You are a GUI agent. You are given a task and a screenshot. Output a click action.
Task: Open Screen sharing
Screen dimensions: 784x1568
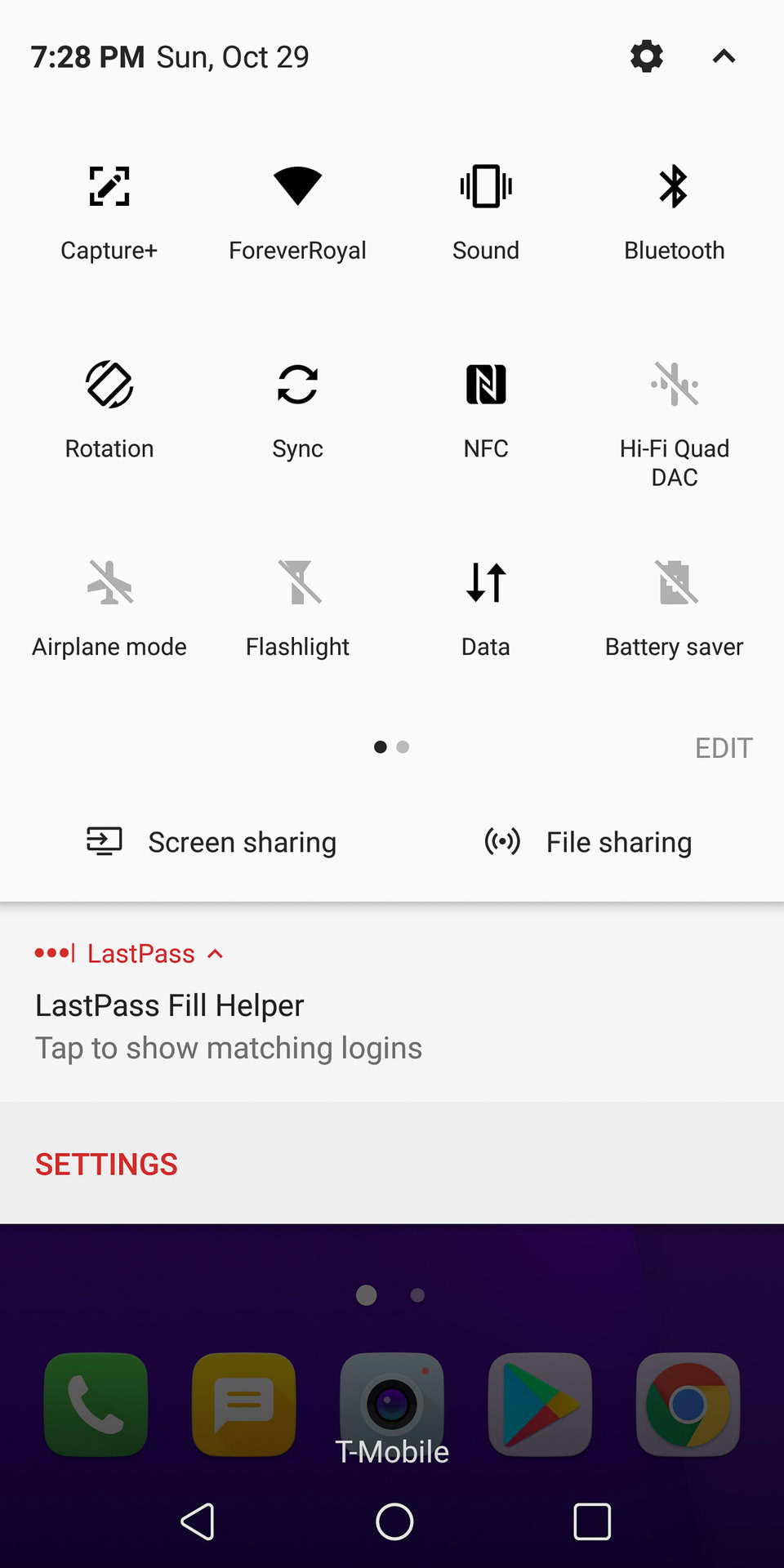tap(212, 842)
